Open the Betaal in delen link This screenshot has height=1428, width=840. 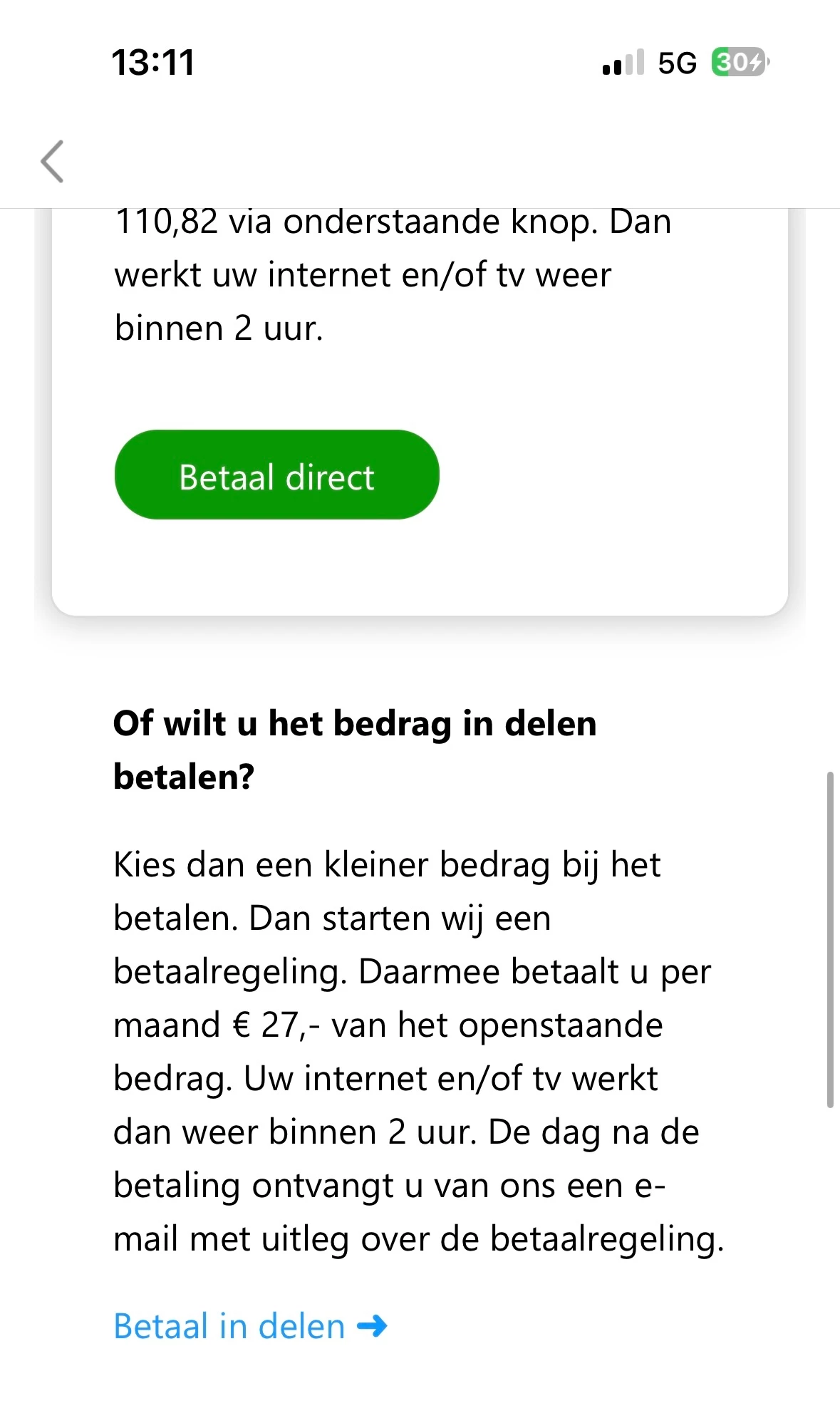pyautogui.click(x=249, y=1327)
